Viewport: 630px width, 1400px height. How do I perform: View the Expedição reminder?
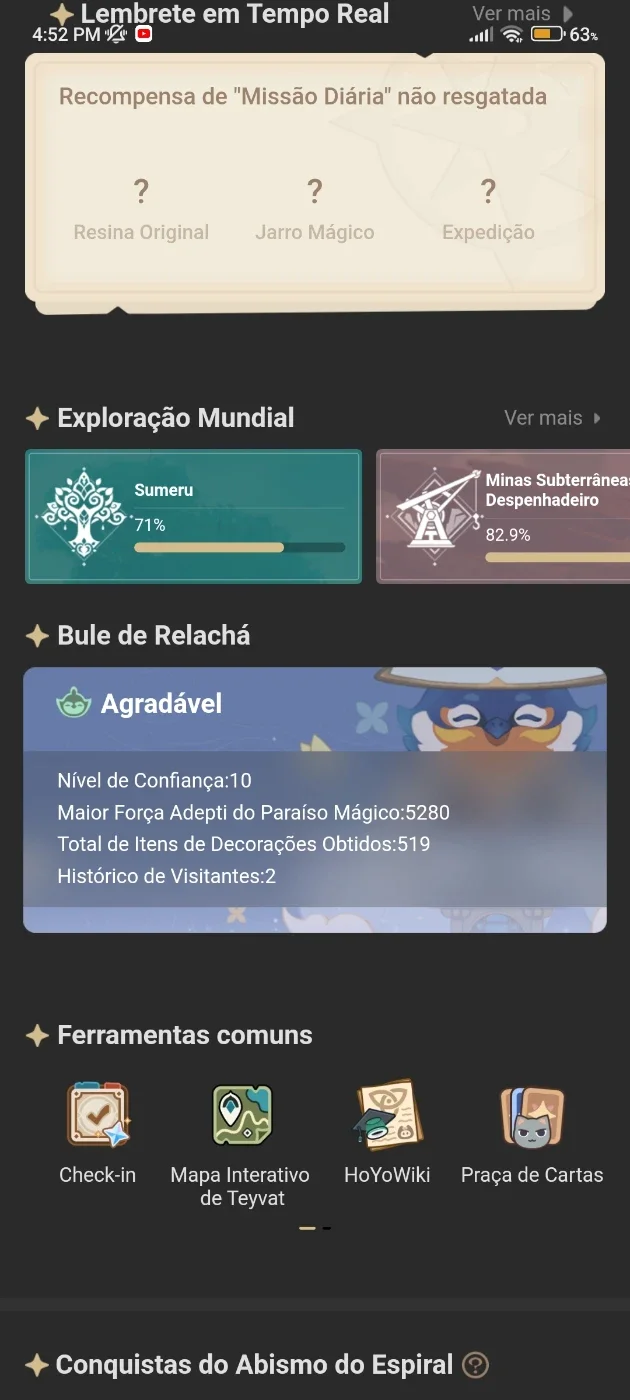click(488, 210)
